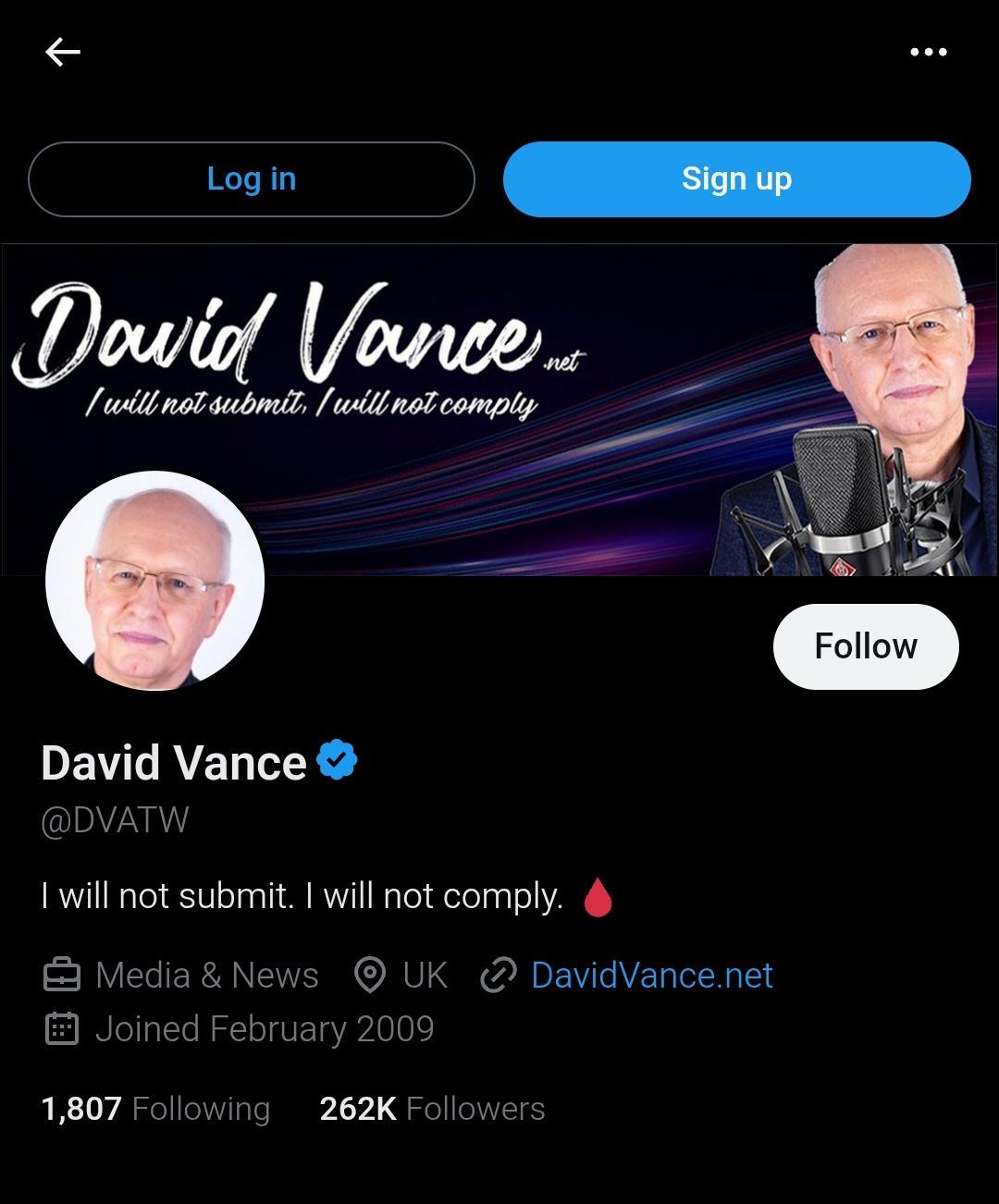Create an account with Sign up
Image resolution: width=999 pixels, height=1204 pixels.
(x=736, y=179)
